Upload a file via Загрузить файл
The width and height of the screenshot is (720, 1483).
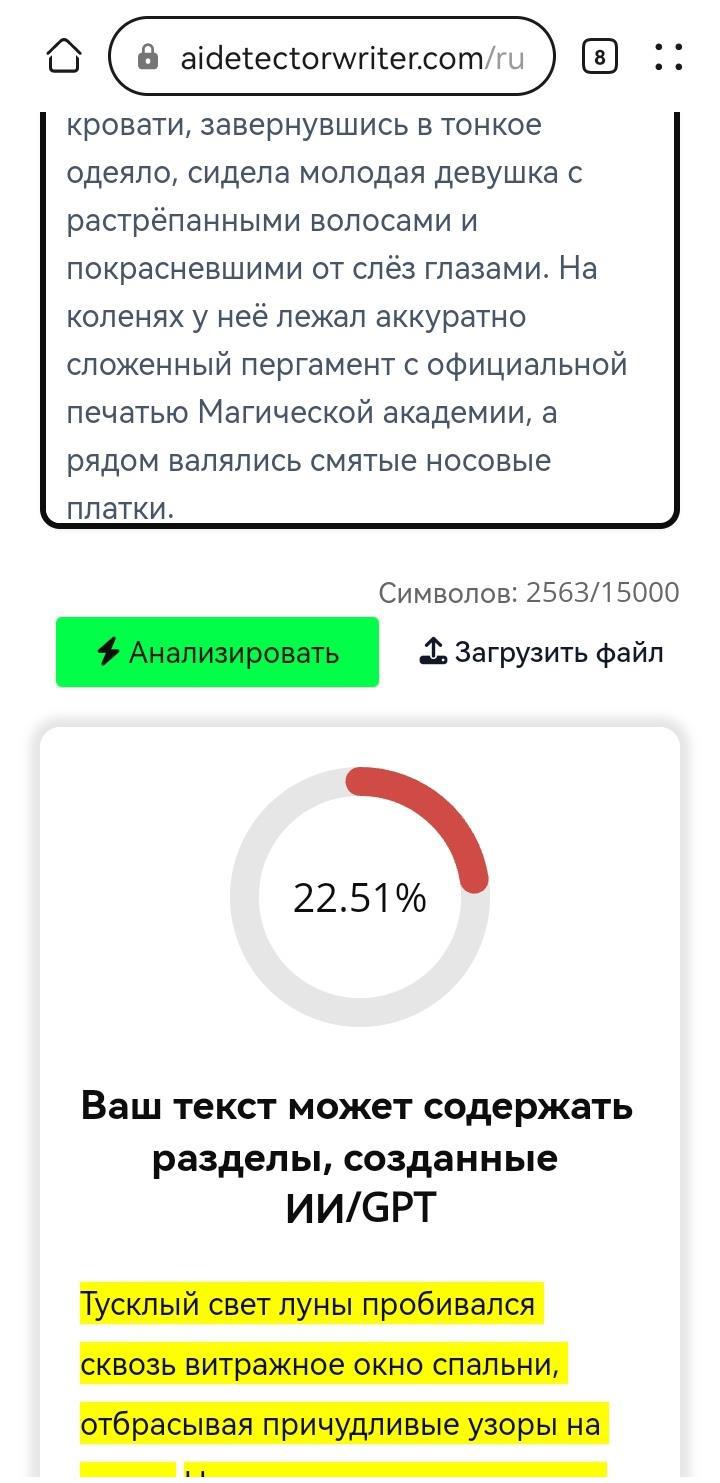541,652
